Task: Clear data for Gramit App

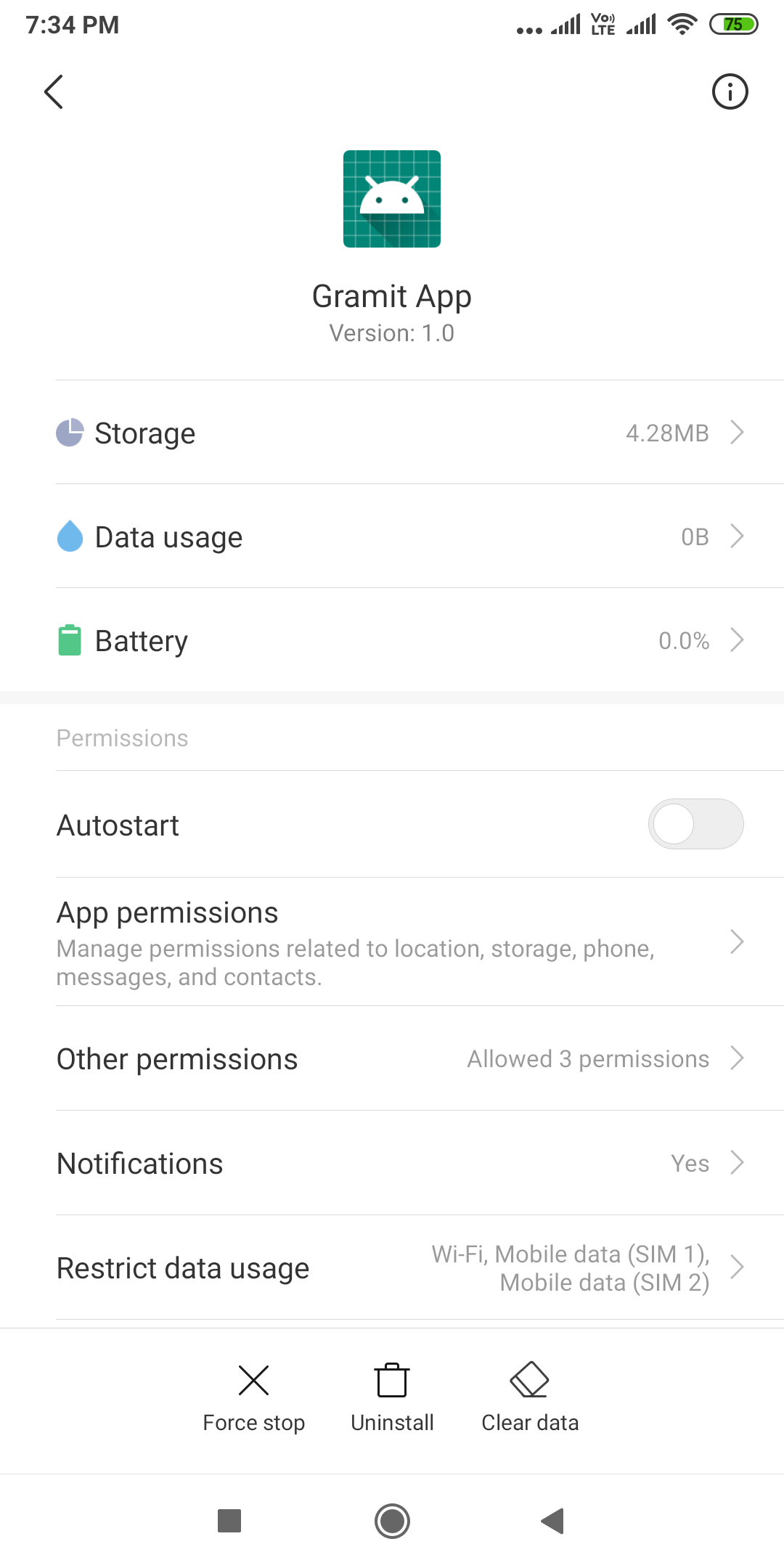Action: pyautogui.click(x=530, y=1397)
